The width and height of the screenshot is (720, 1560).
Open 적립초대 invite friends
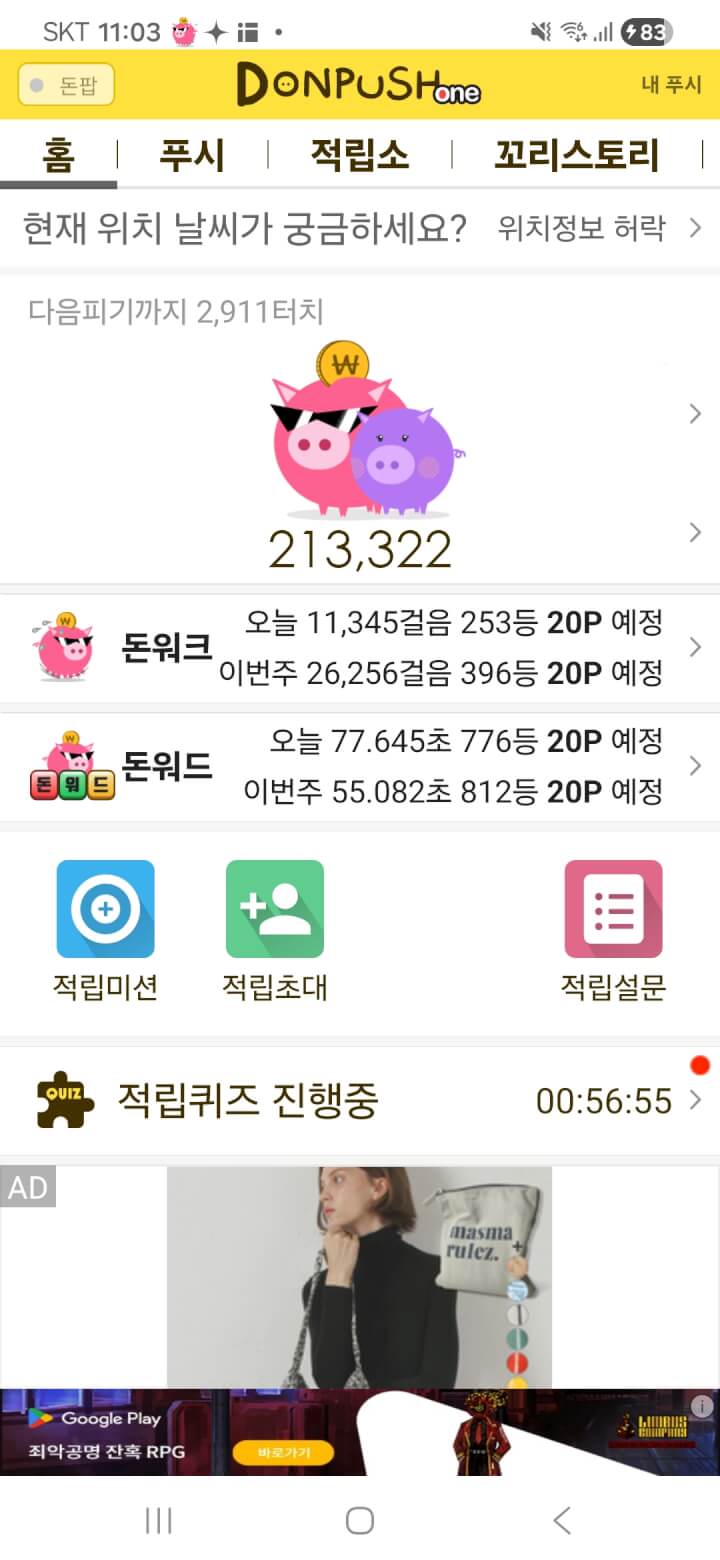click(x=274, y=930)
